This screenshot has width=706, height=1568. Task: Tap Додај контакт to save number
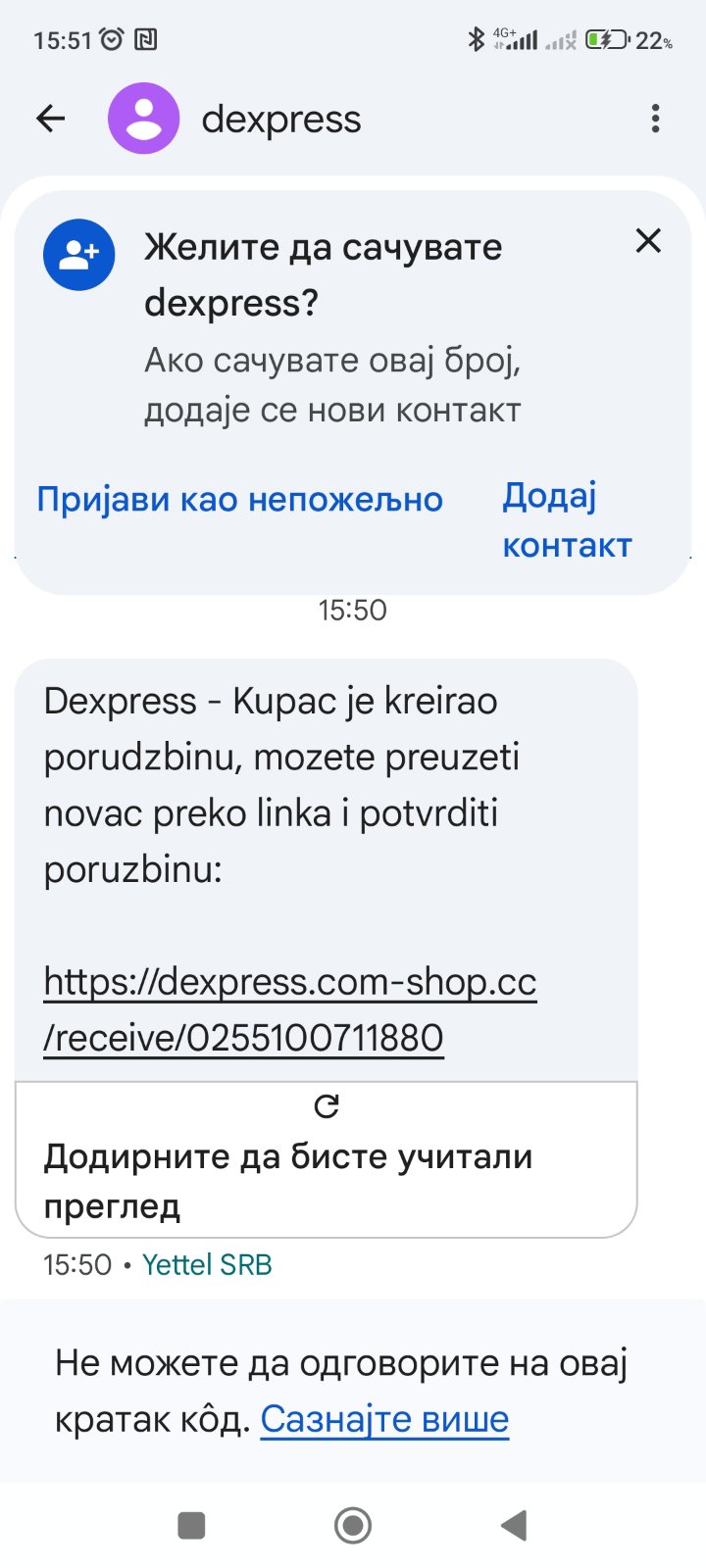click(567, 520)
